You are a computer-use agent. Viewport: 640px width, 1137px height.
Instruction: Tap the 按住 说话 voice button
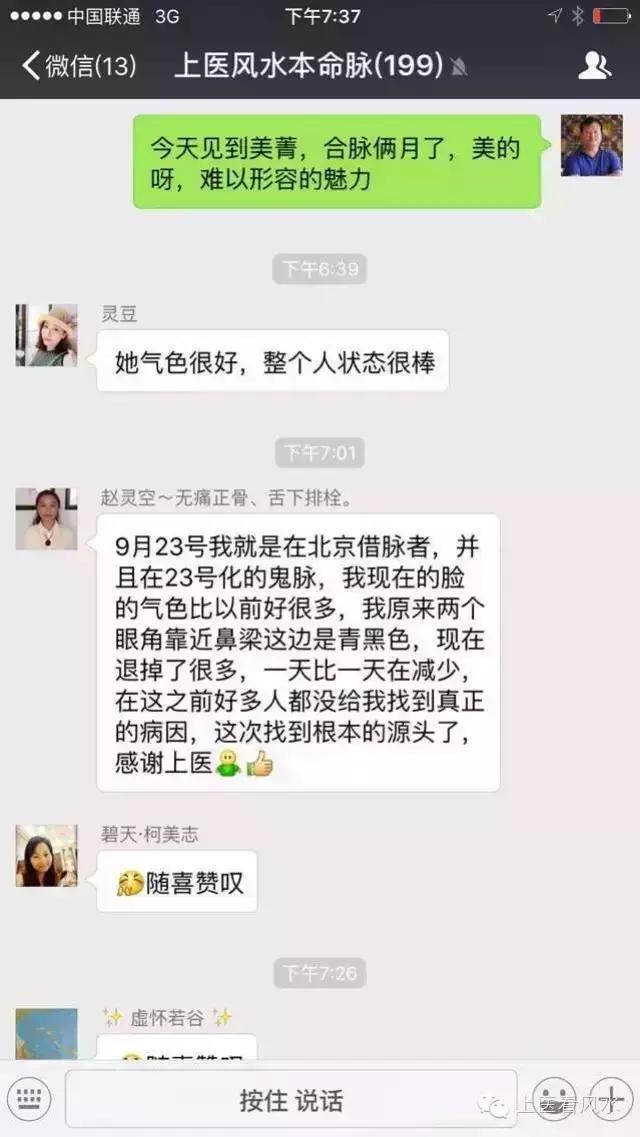290,1100
